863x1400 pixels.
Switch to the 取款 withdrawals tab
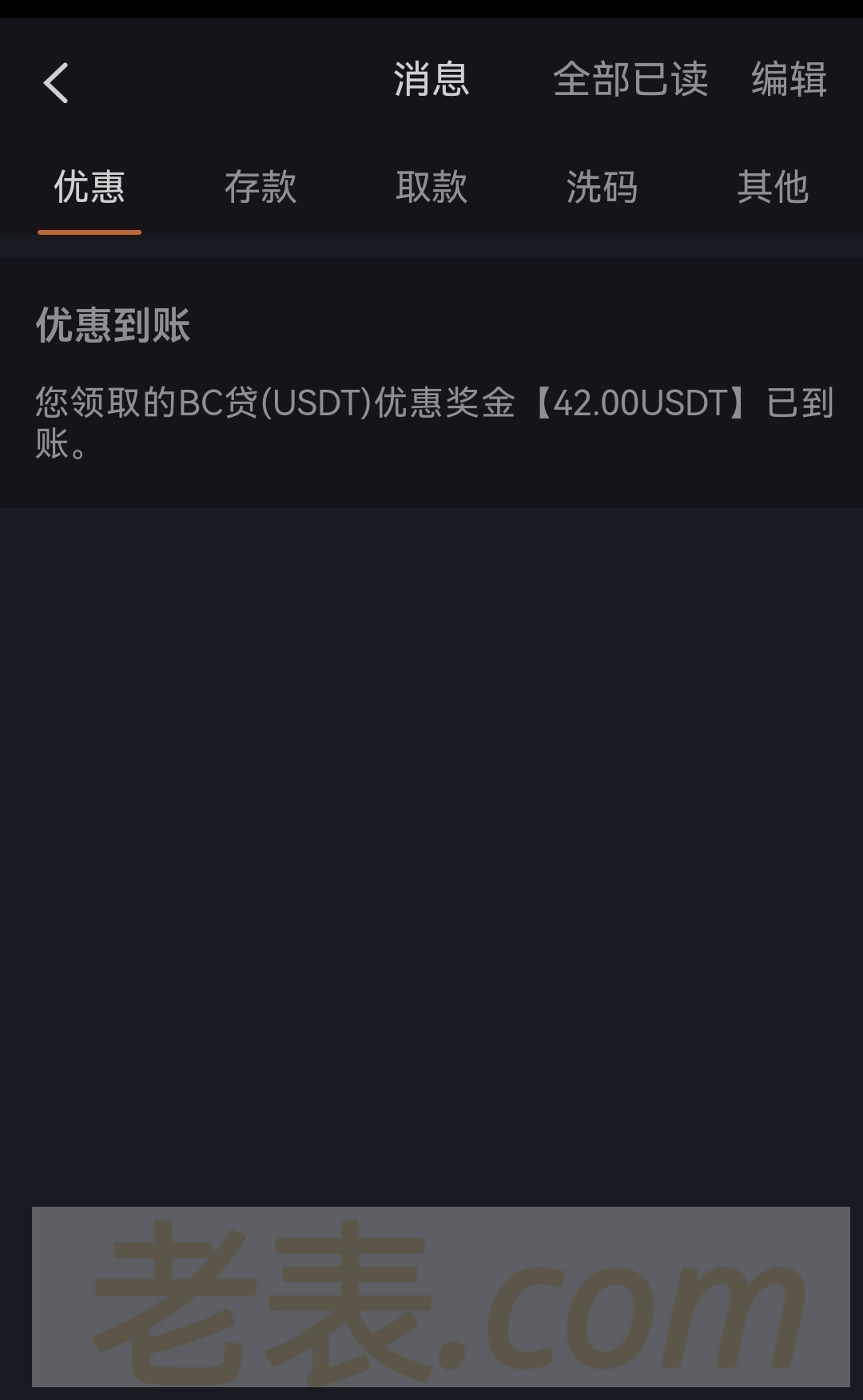coord(431,188)
